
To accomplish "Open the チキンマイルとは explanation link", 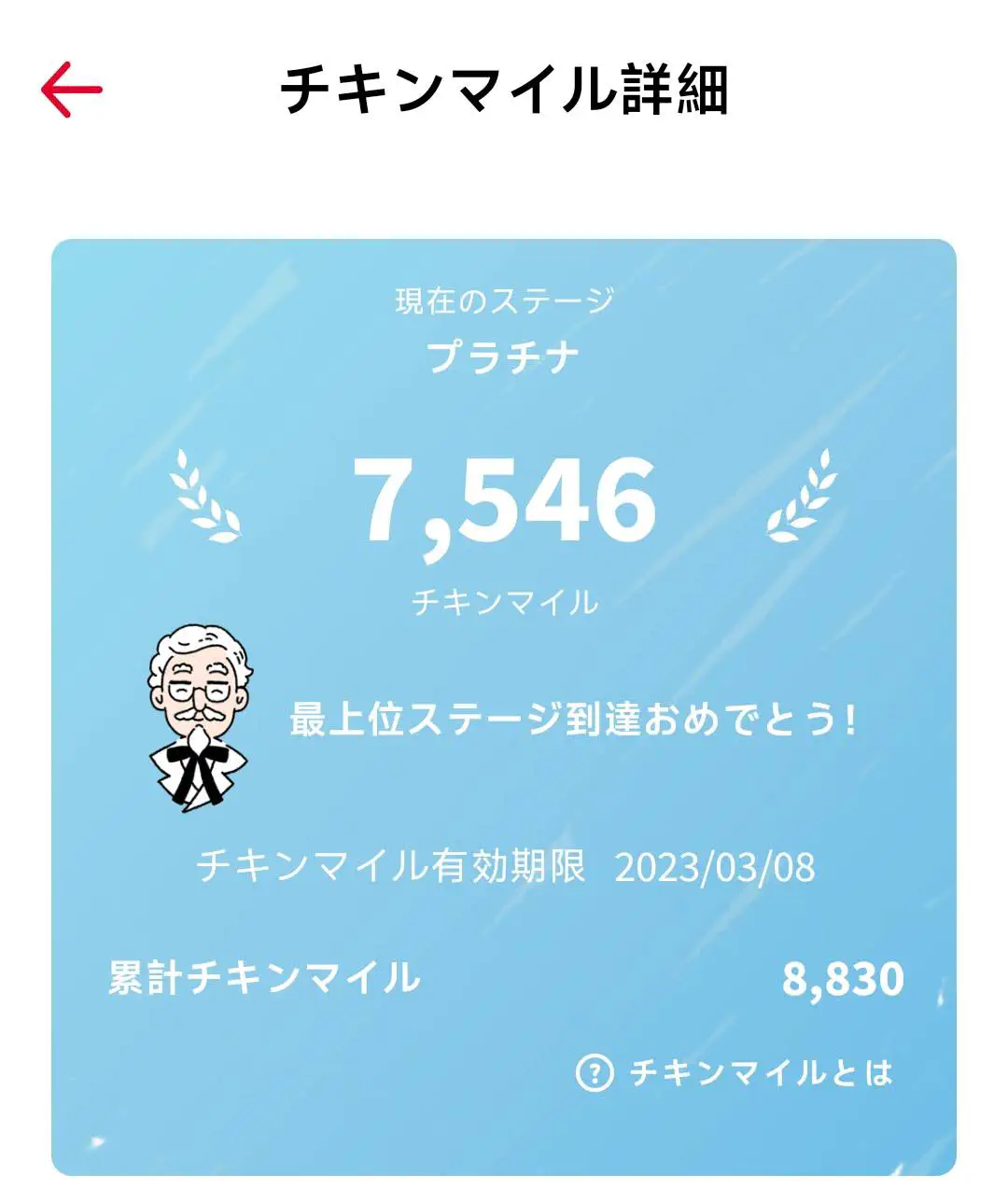I will [x=756, y=1075].
